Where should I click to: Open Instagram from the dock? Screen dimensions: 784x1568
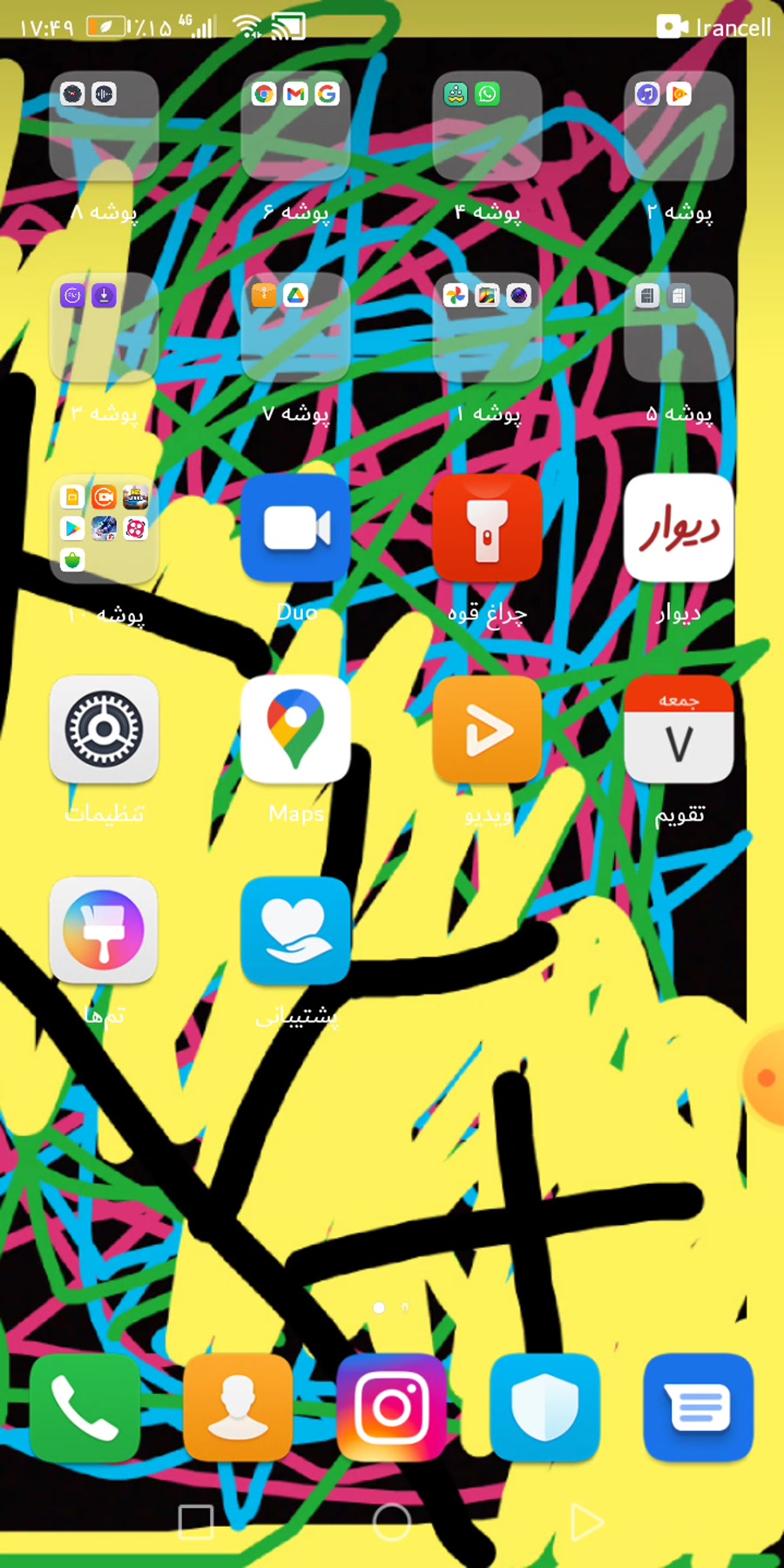pyautogui.click(x=391, y=1408)
